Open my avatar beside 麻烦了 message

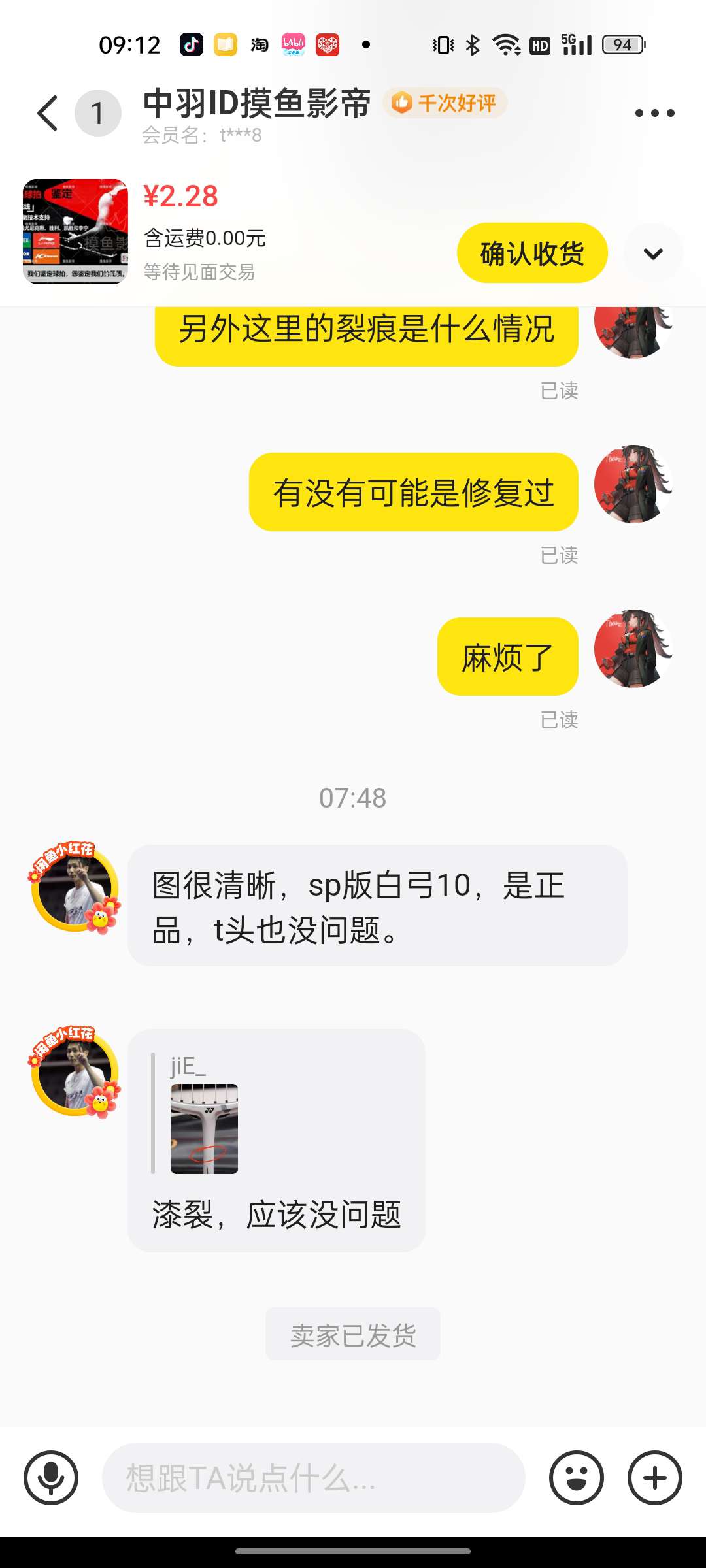point(633,649)
